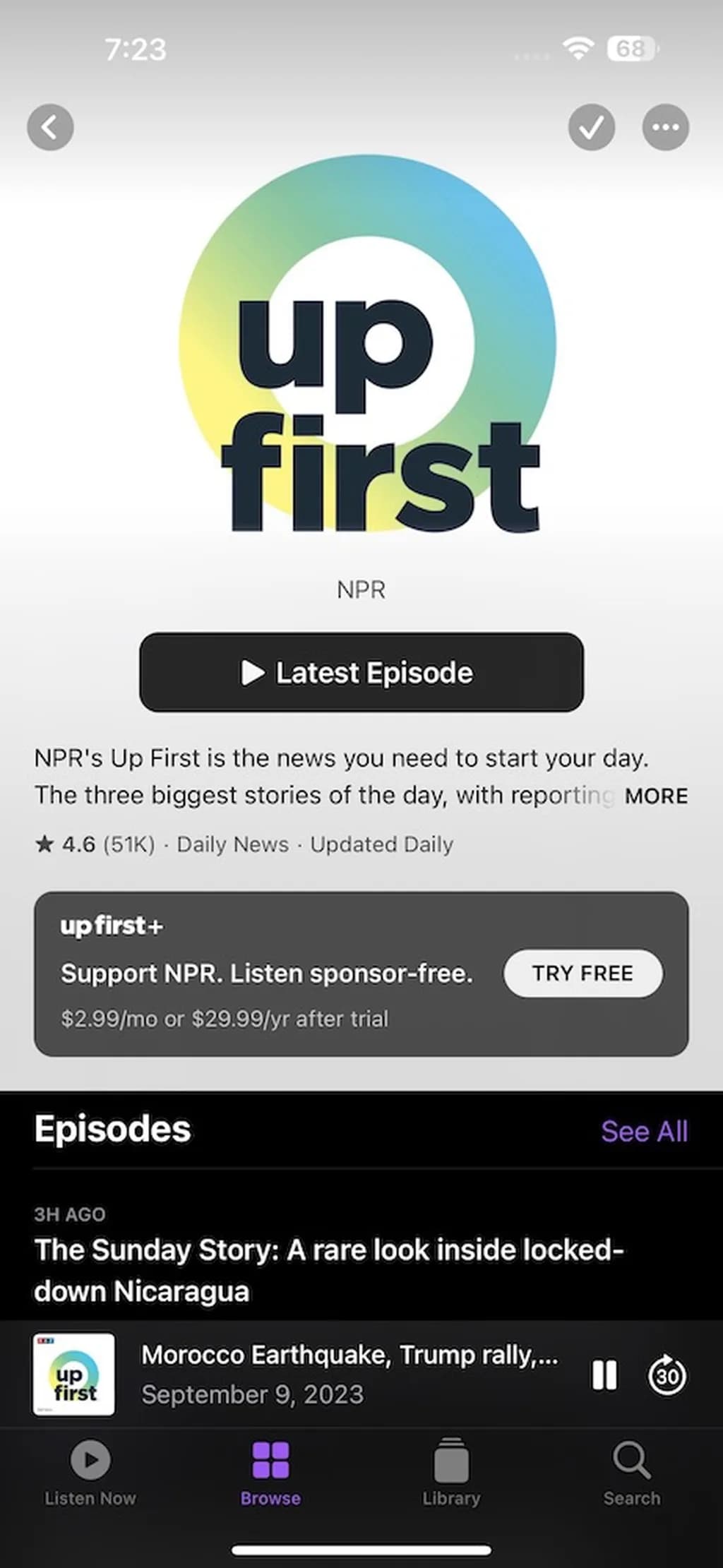The height and width of the screenshot is (1568, 723).
Task: Expand the show description with MORE
Action: coord(655,796)
